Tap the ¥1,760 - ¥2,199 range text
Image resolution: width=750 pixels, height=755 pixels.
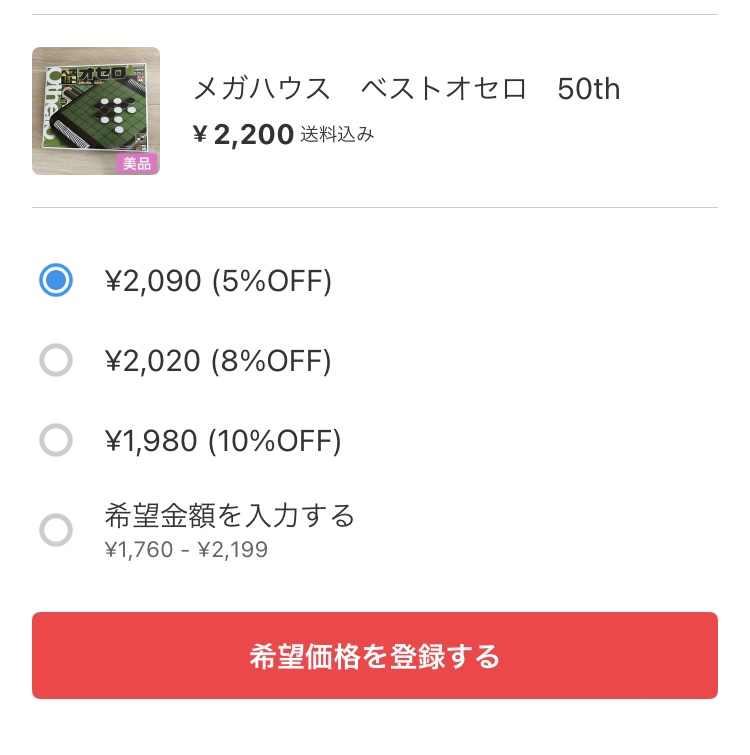pos(185,549)
